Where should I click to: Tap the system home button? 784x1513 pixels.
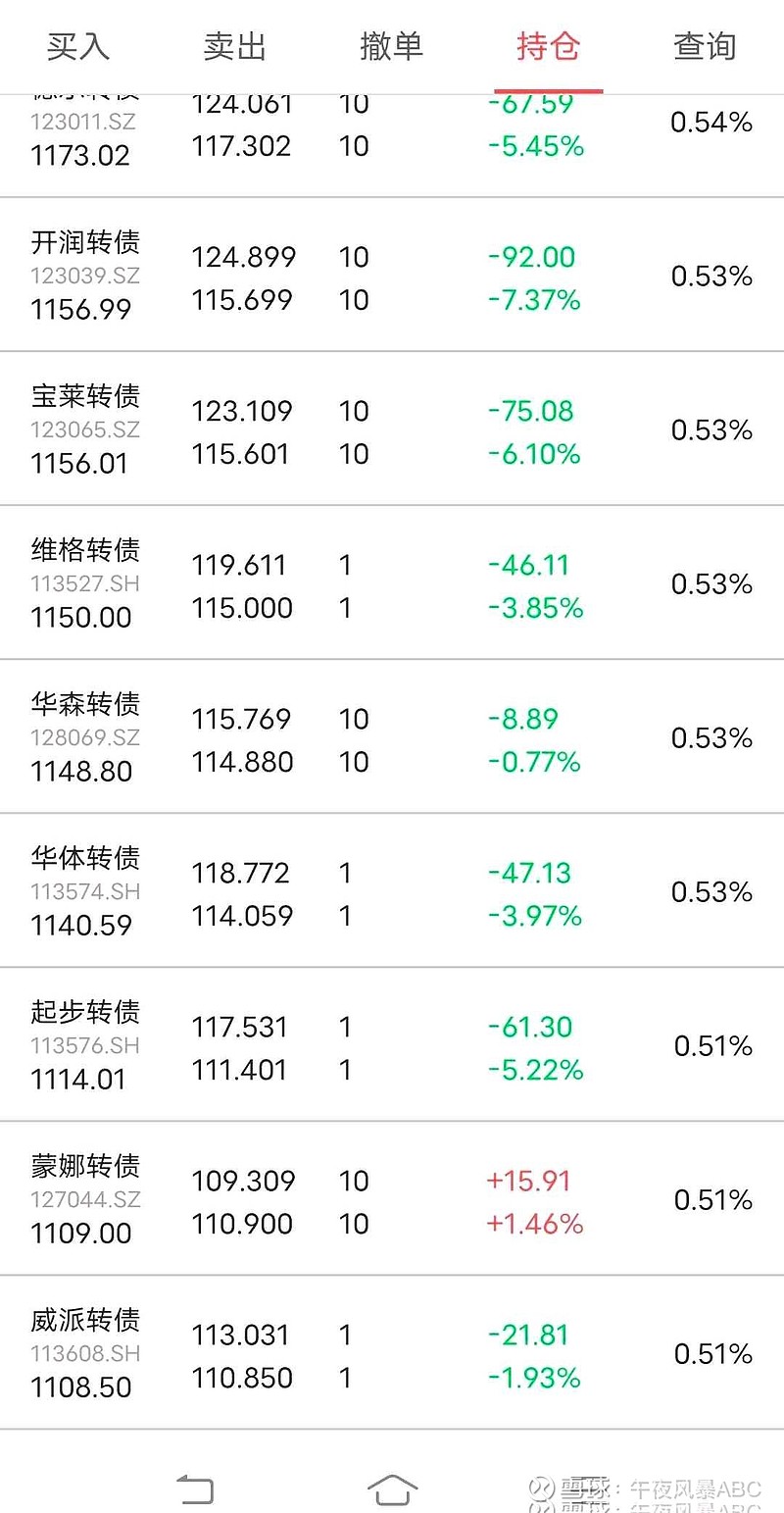coord(392,1489)
